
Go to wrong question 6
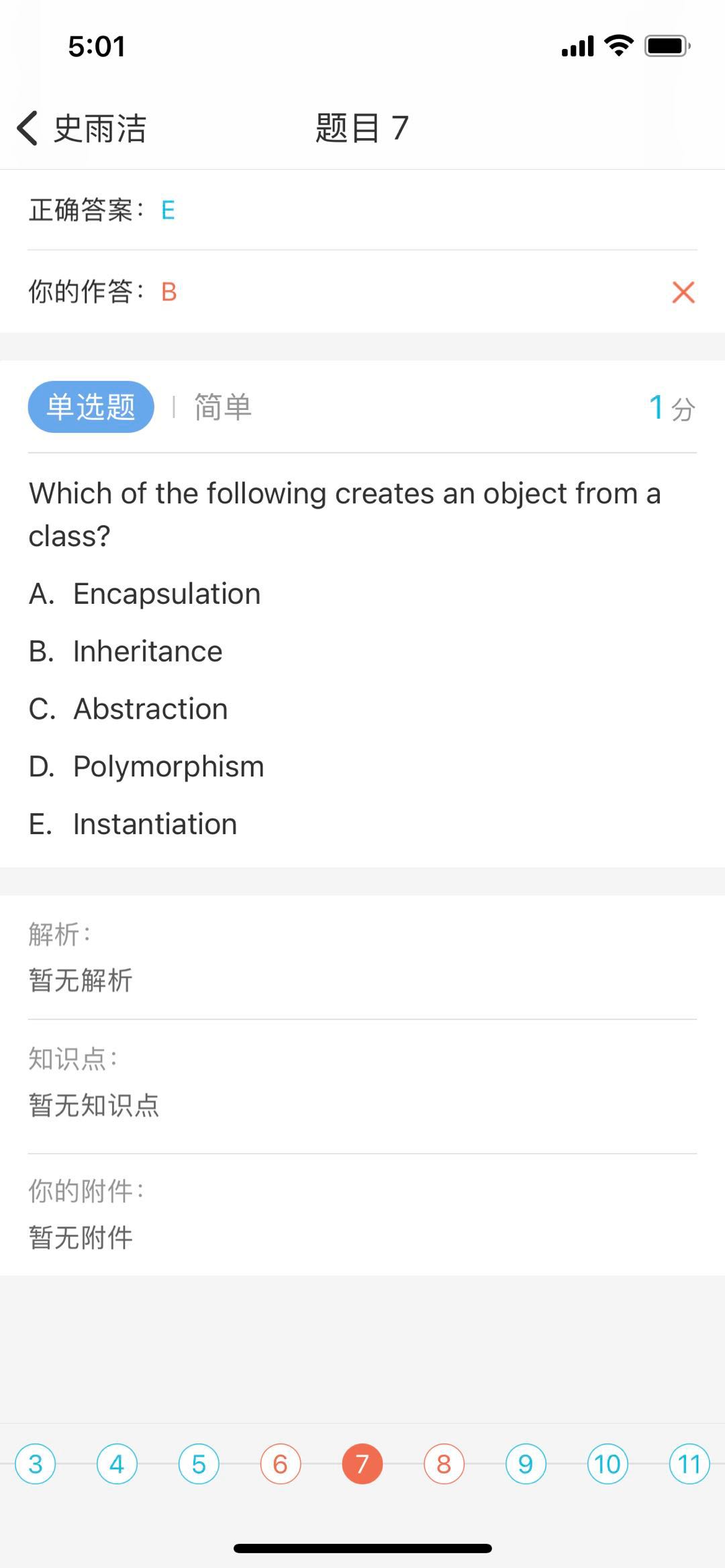click(281, 1464)
